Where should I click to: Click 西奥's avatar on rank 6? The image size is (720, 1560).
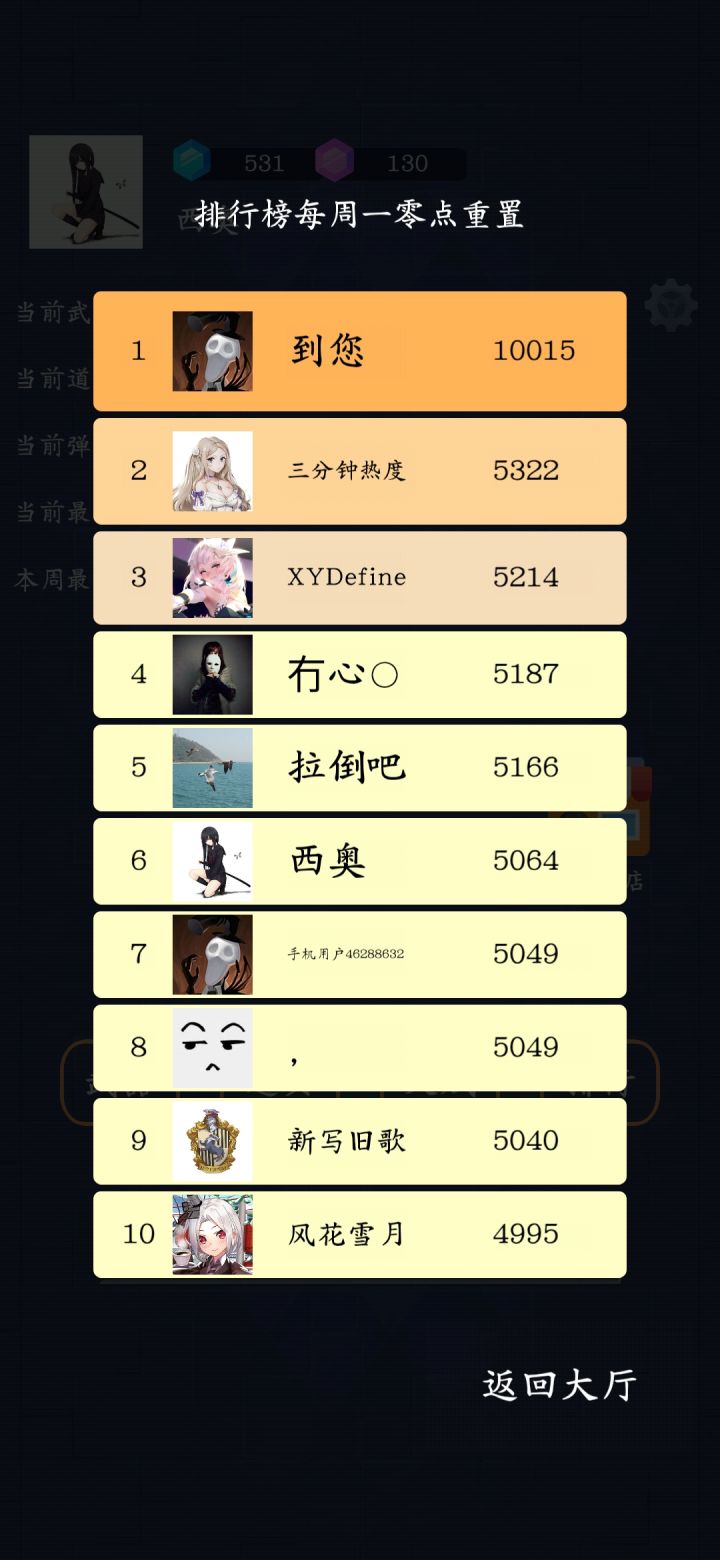pyautogui.click(x=212, y=860)
